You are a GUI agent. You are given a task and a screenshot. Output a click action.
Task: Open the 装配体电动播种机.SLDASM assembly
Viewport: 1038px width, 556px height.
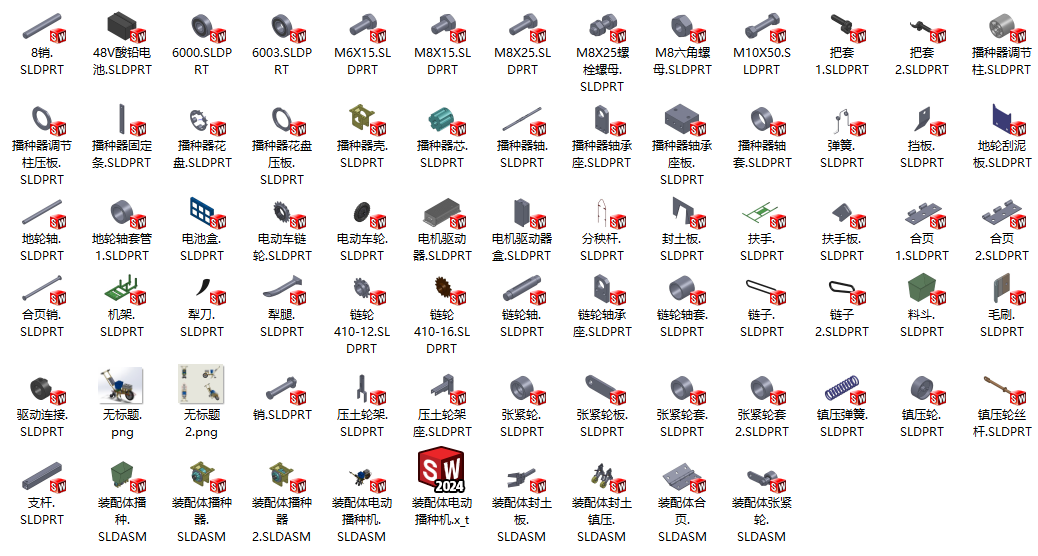(361, 475)
